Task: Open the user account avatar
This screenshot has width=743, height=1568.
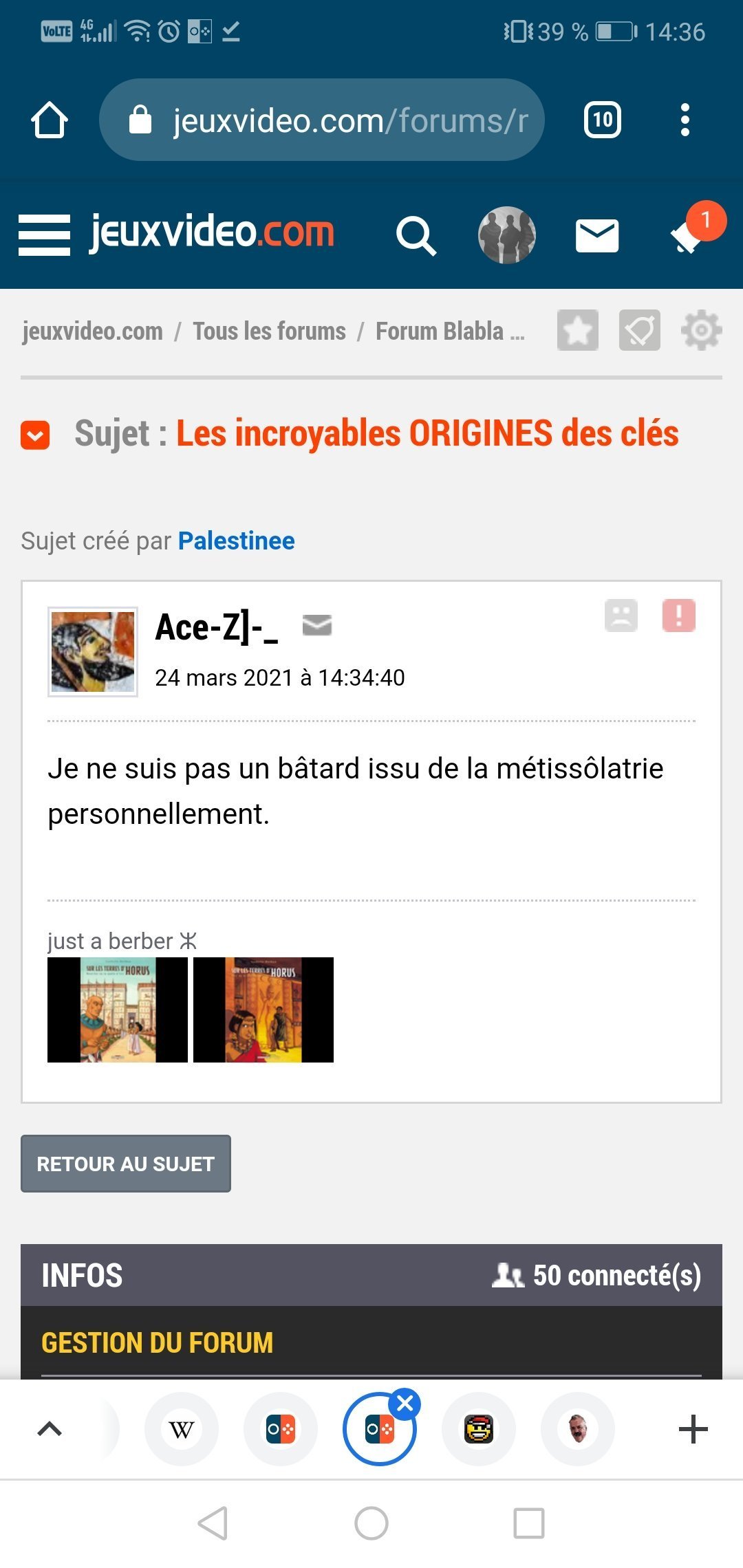Action: point(507,235)
